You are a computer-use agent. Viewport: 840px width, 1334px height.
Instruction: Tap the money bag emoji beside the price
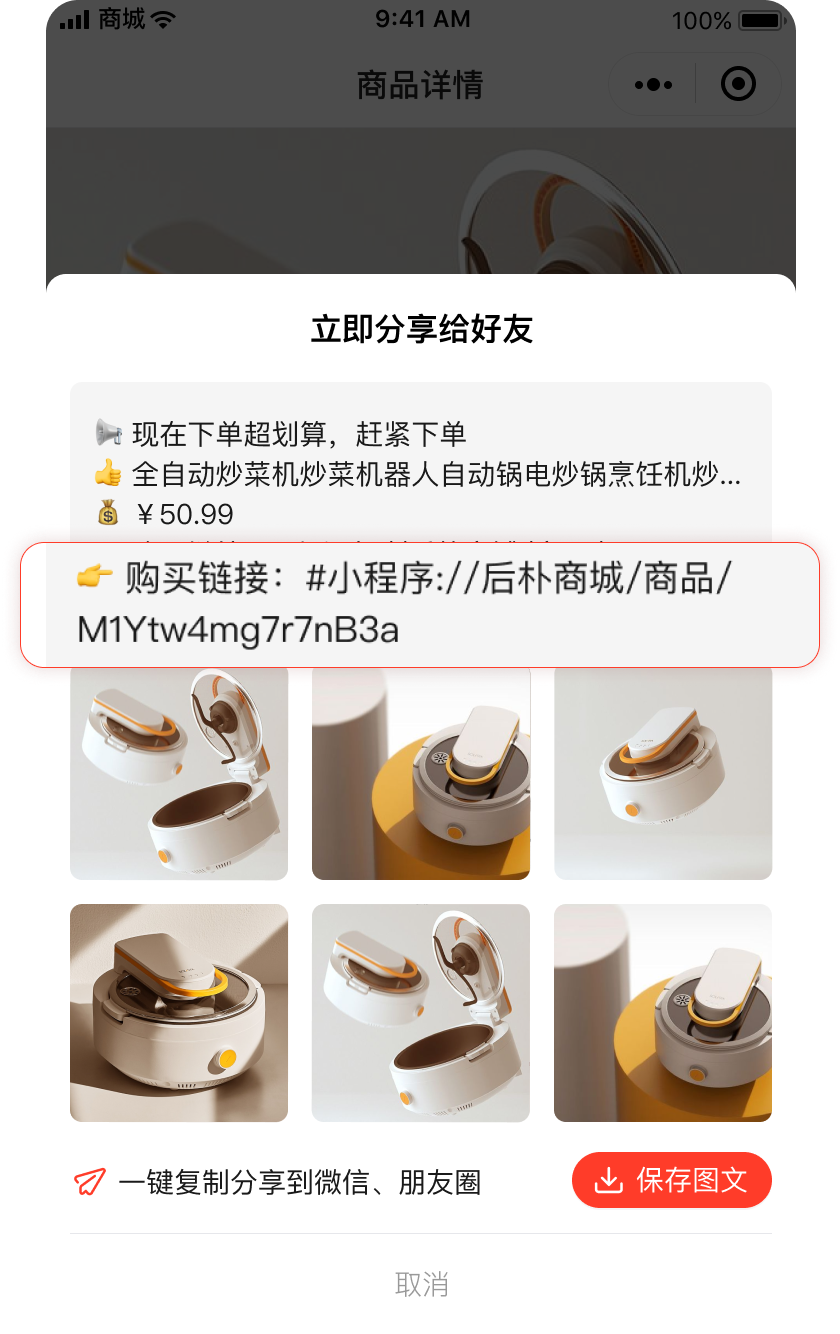[109, 513]
